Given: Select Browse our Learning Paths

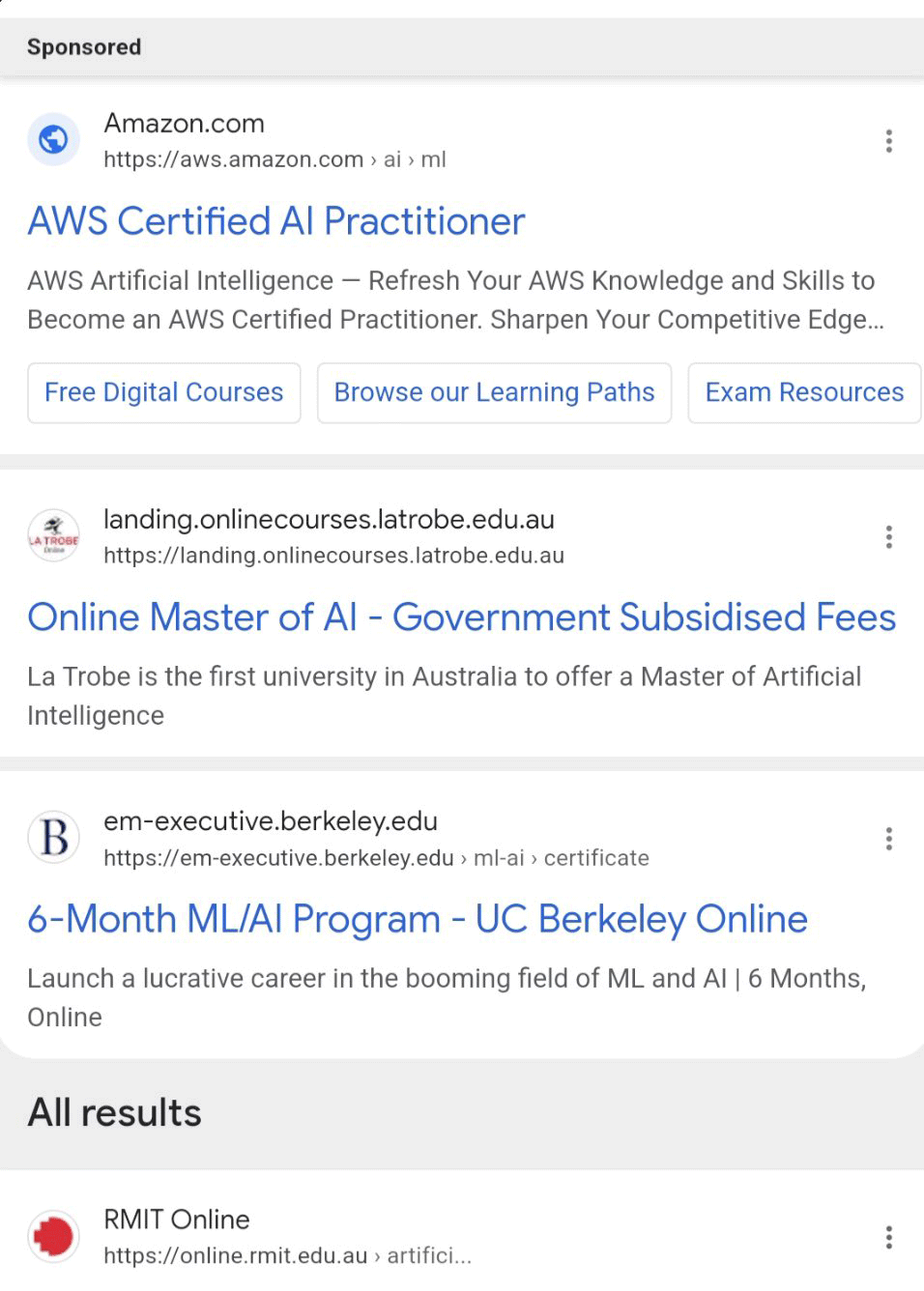Looking at the screenshot, I should click(494, 392).
